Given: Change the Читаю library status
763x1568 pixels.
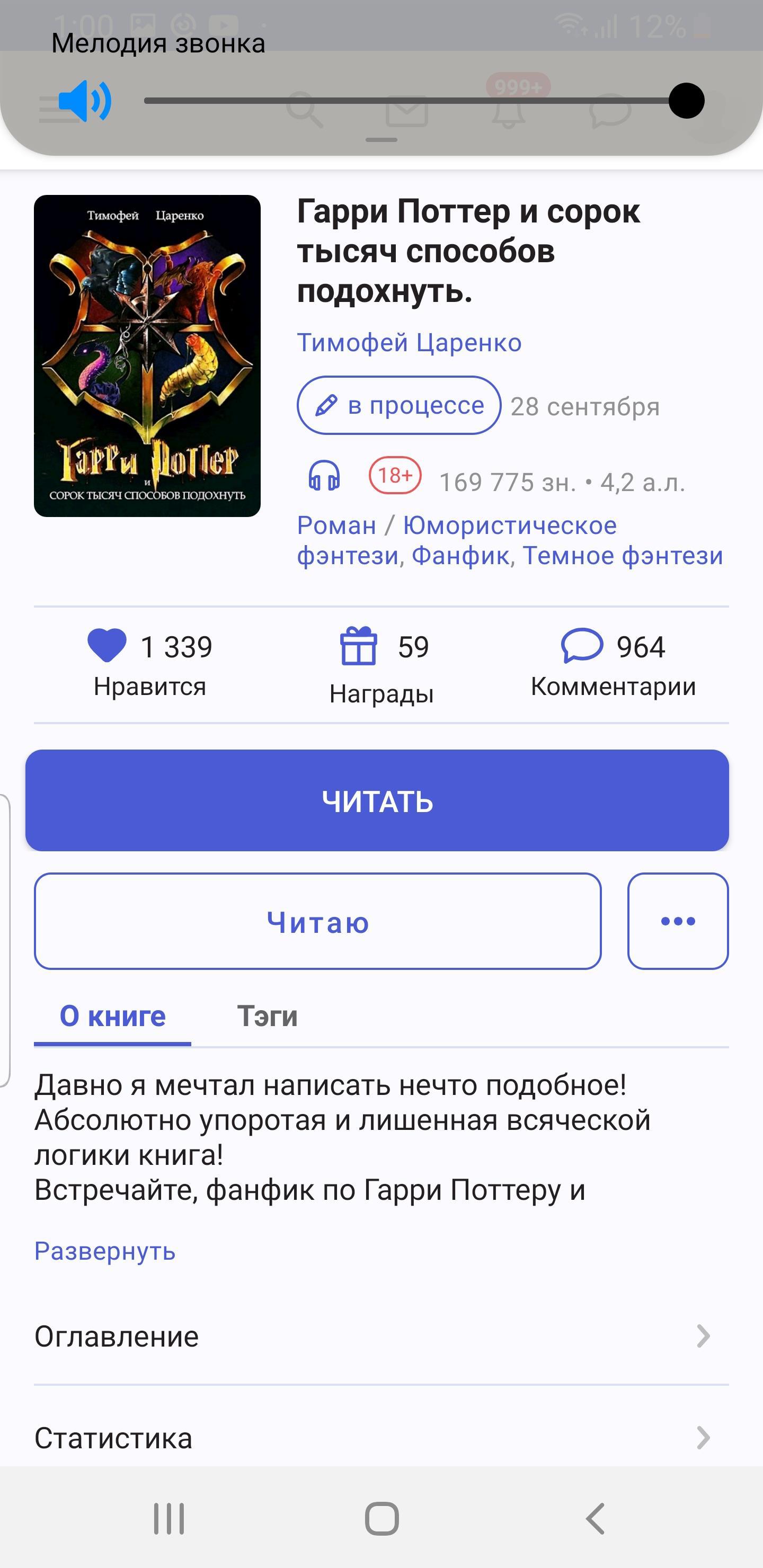Looking at the screenshot, I should point(317,922).
